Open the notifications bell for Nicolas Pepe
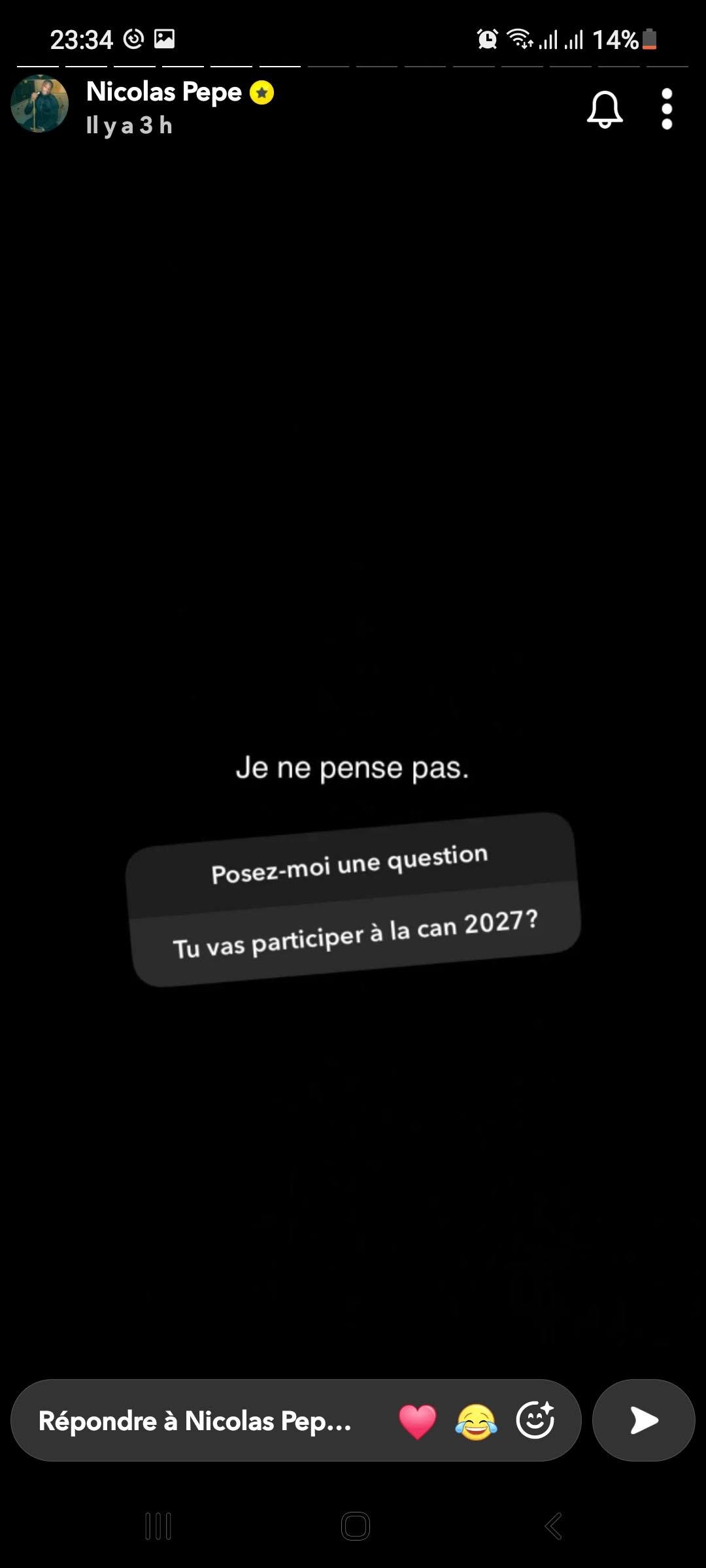 [x=605, y=109]
